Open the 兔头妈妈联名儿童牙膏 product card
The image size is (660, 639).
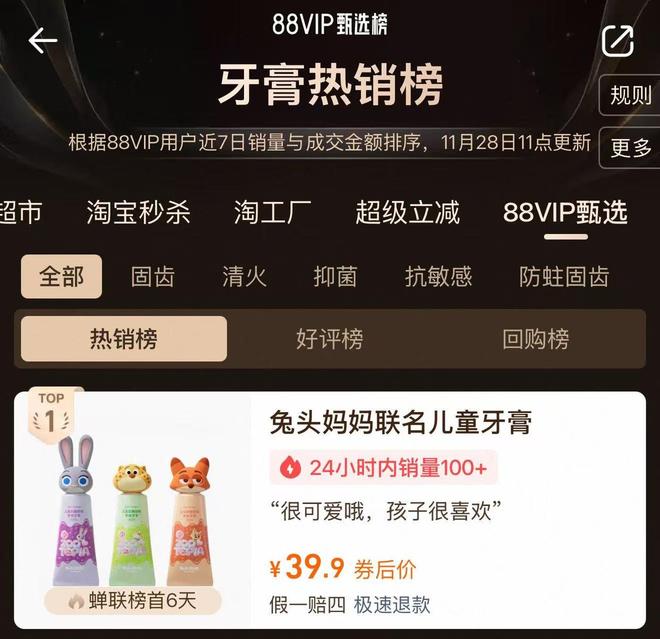[x=400, y=423]
